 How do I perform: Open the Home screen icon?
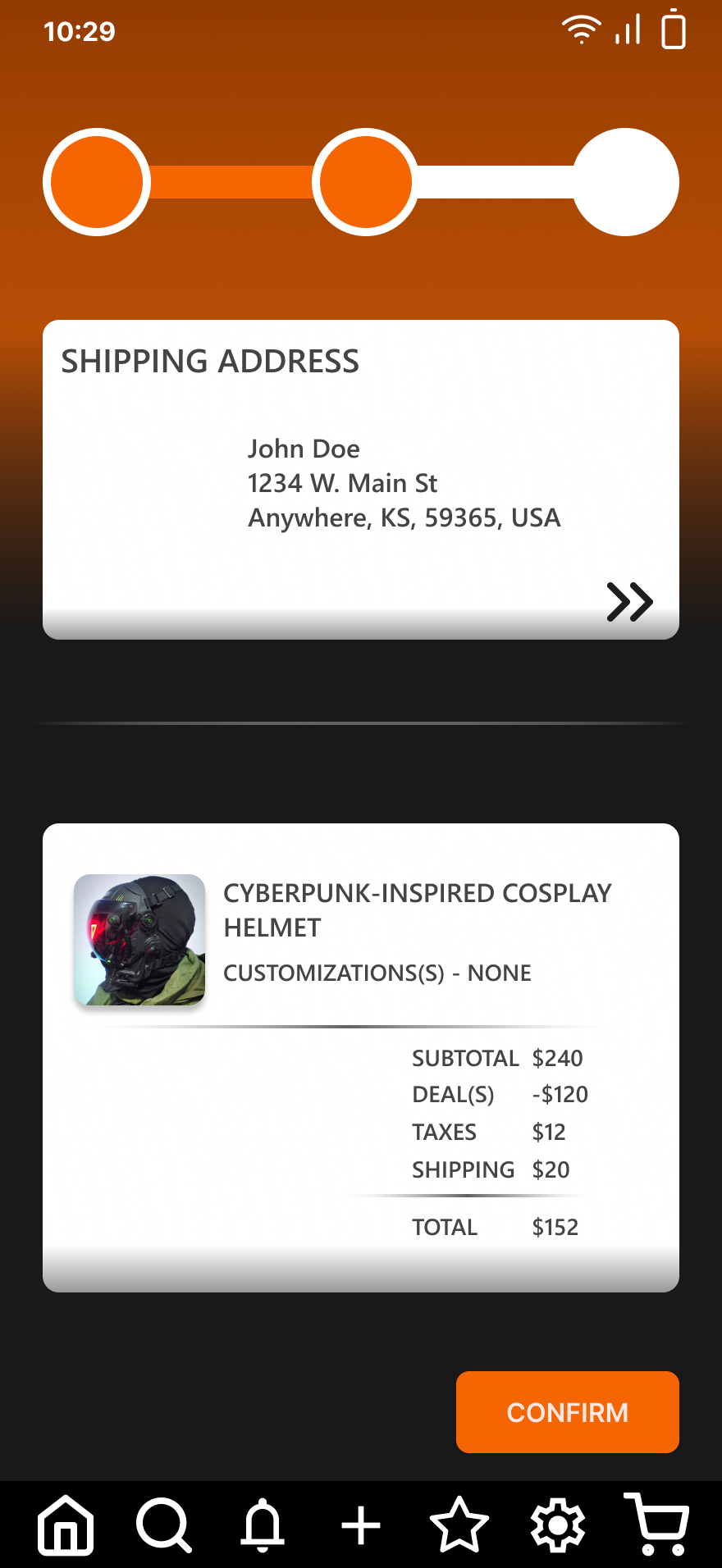click(x=66, y=1525)
